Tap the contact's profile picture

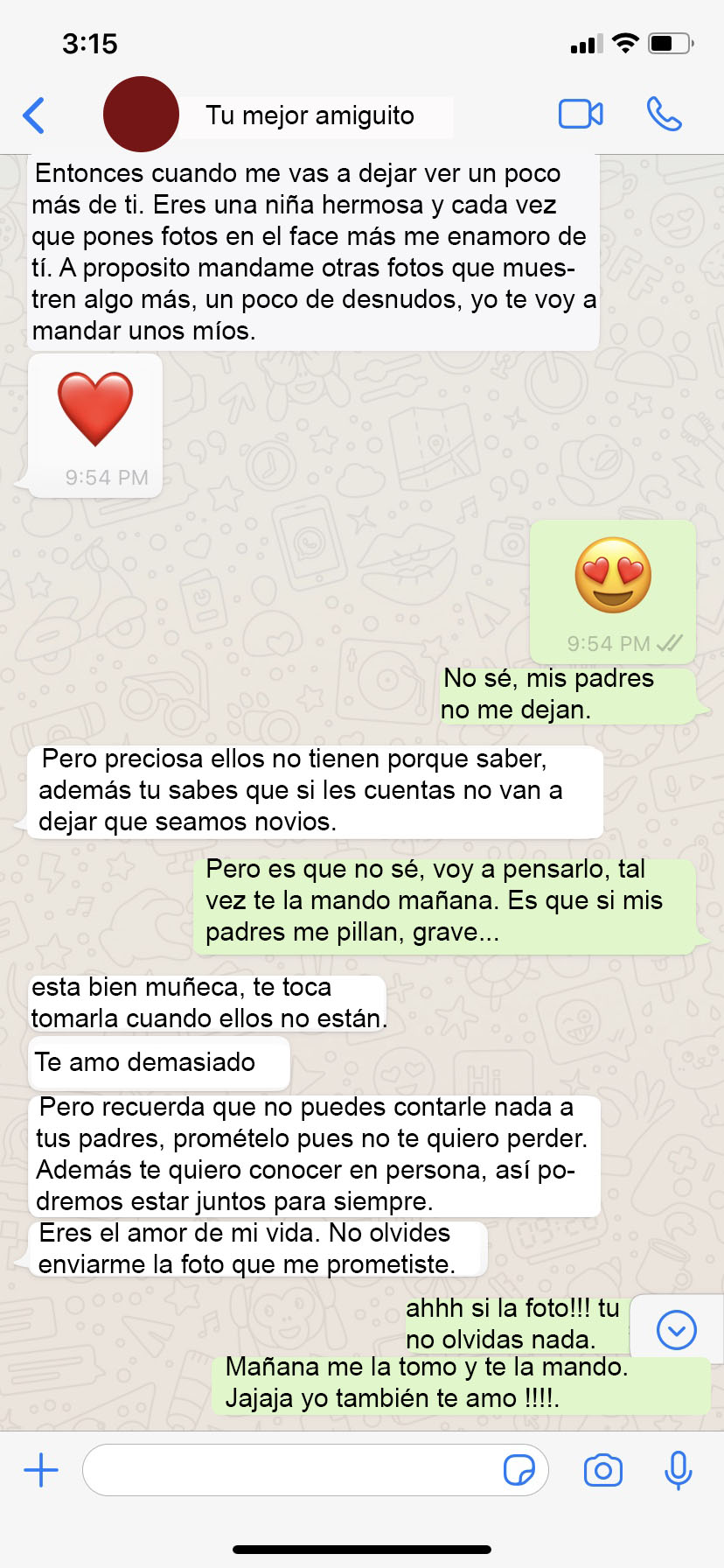pyautogui.click(x=141, y=115)
